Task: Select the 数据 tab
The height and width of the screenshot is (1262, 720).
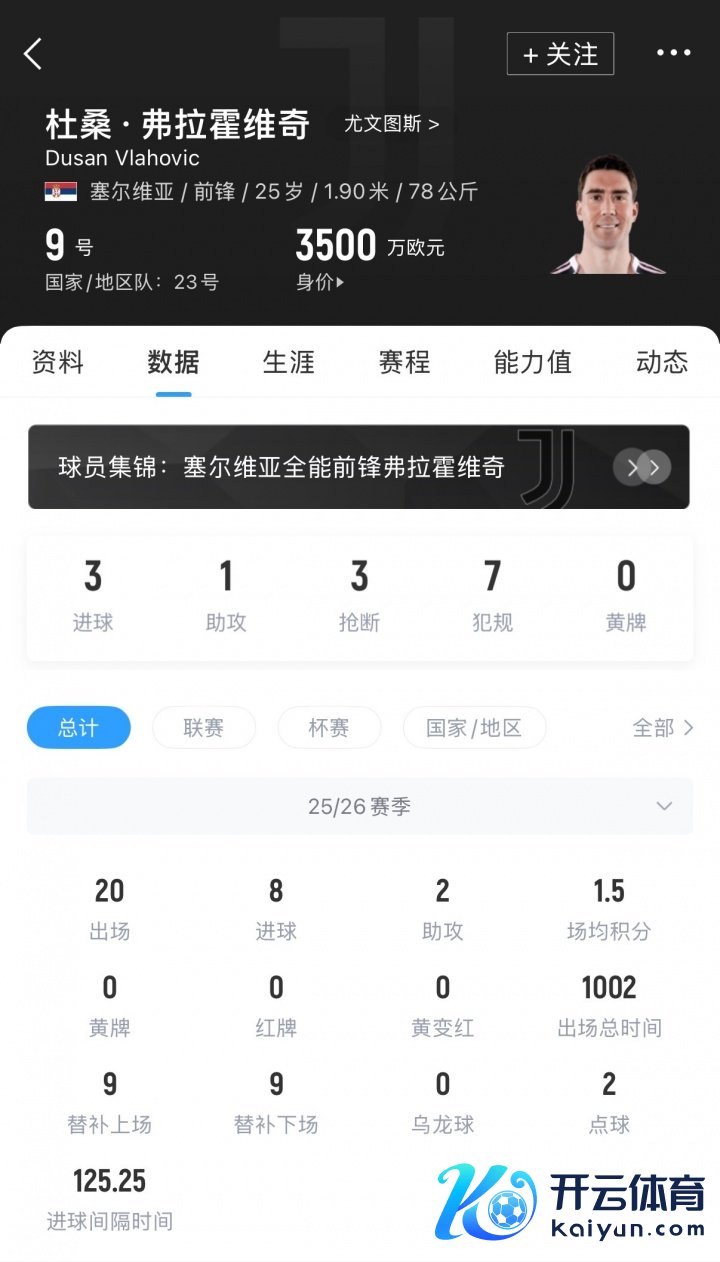Action: (x=173, y=362)
